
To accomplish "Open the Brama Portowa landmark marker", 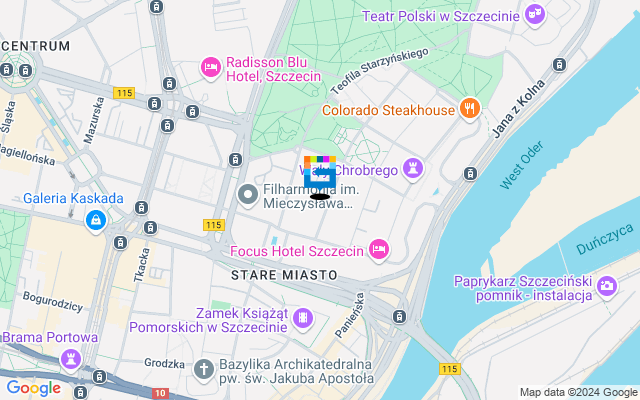I will tap(72, 358).
